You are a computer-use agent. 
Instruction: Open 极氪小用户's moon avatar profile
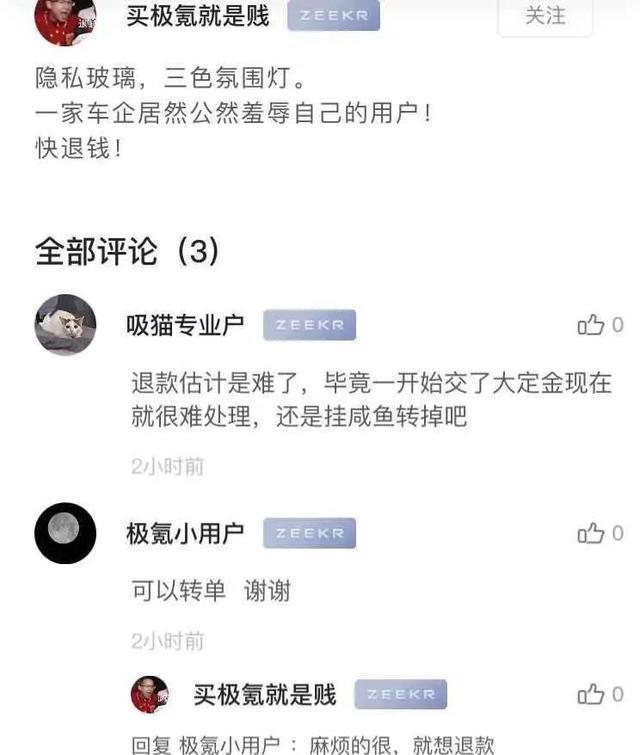click(x=65, y=533)
